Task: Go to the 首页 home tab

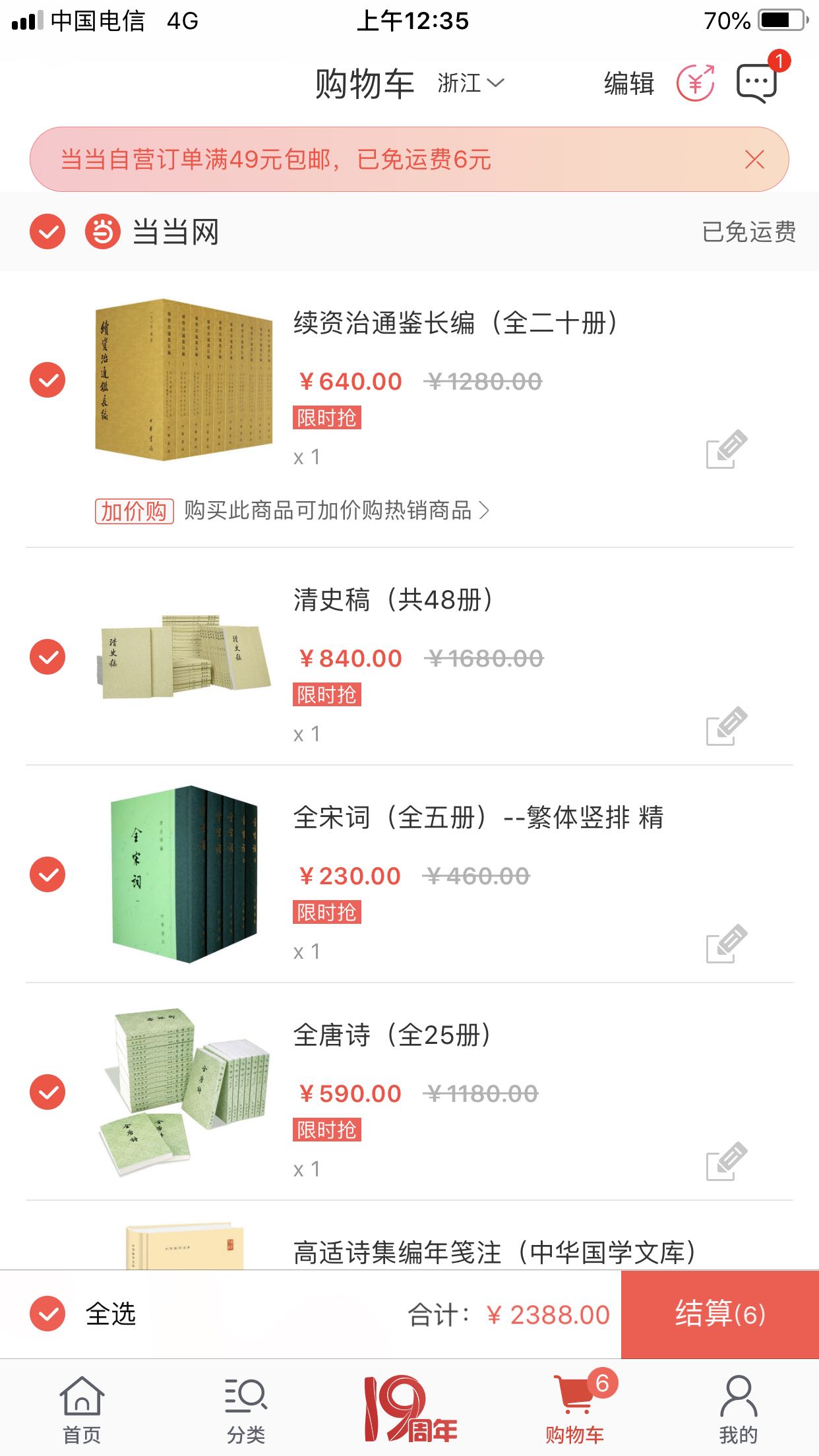Action: (x=82, y=1406)
